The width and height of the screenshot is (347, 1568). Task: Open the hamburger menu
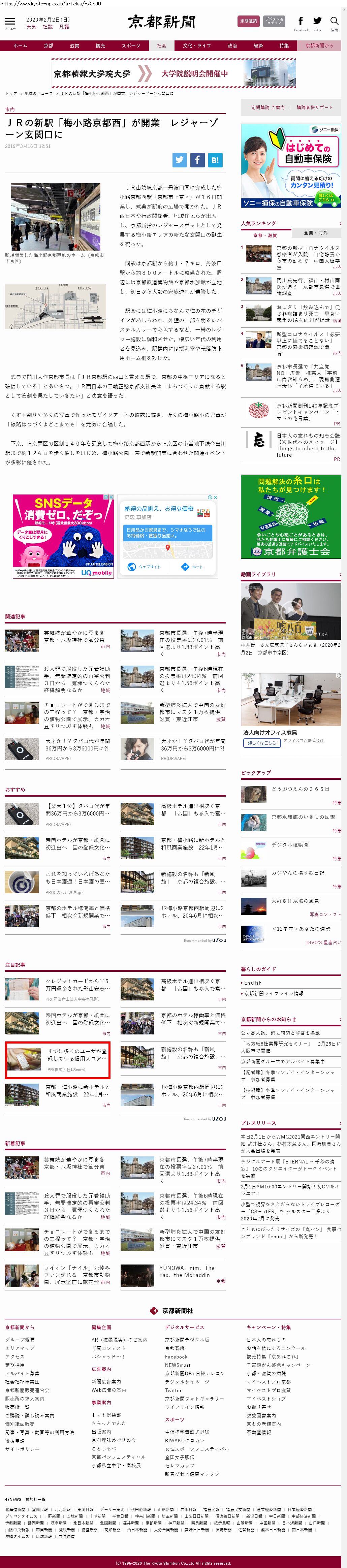click(10, 23)
